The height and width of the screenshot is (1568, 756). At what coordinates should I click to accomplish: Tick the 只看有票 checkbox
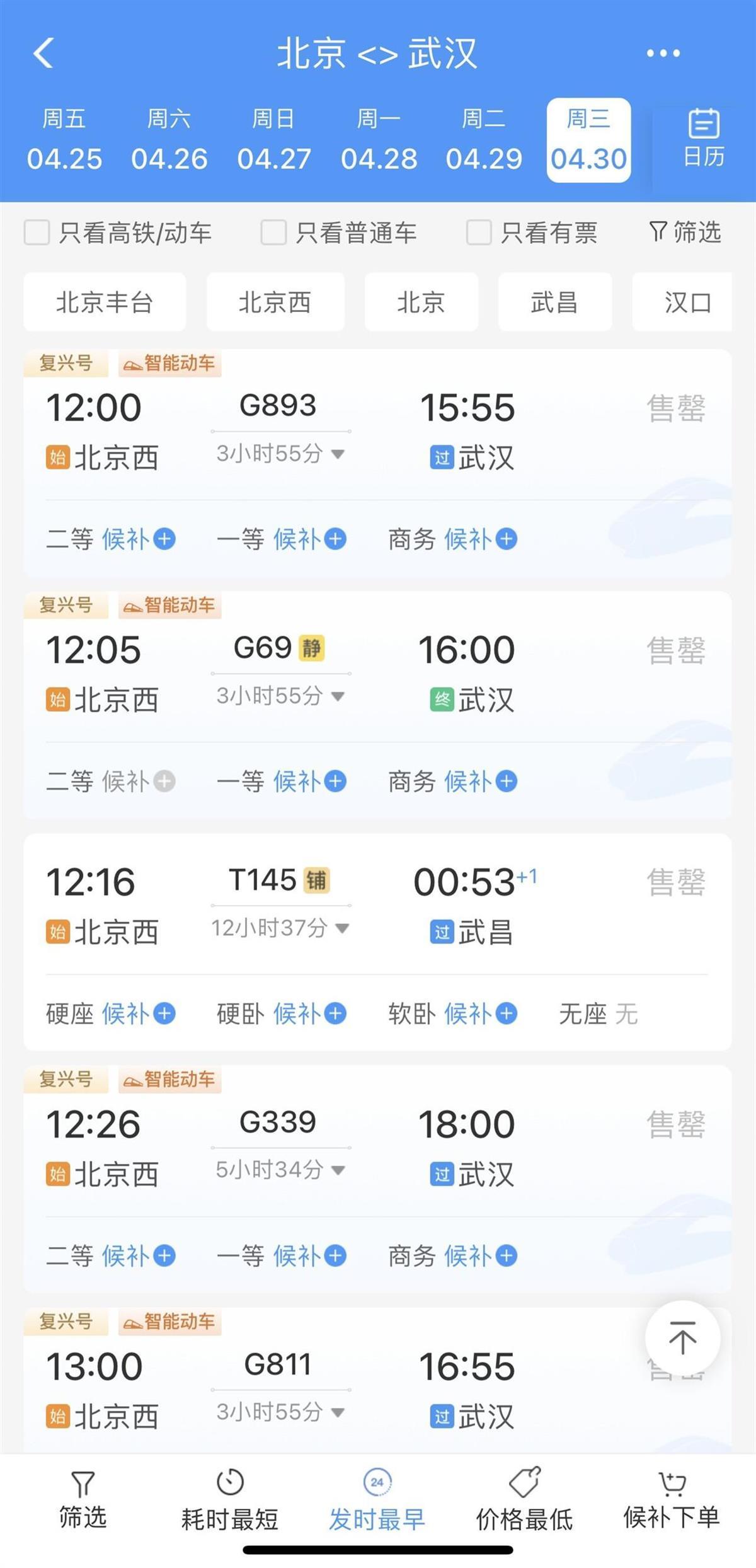click(x=479, y=233)
